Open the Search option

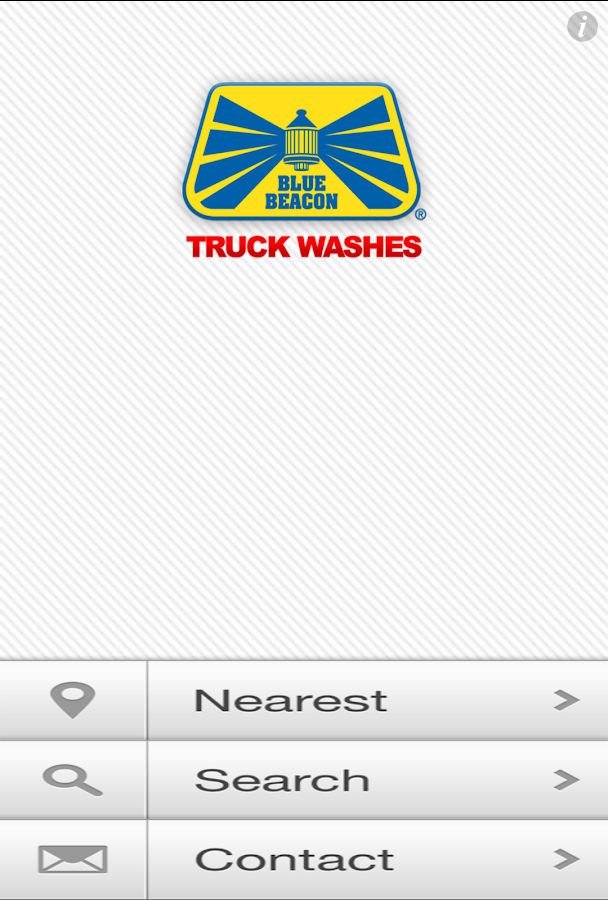point(304,780)
